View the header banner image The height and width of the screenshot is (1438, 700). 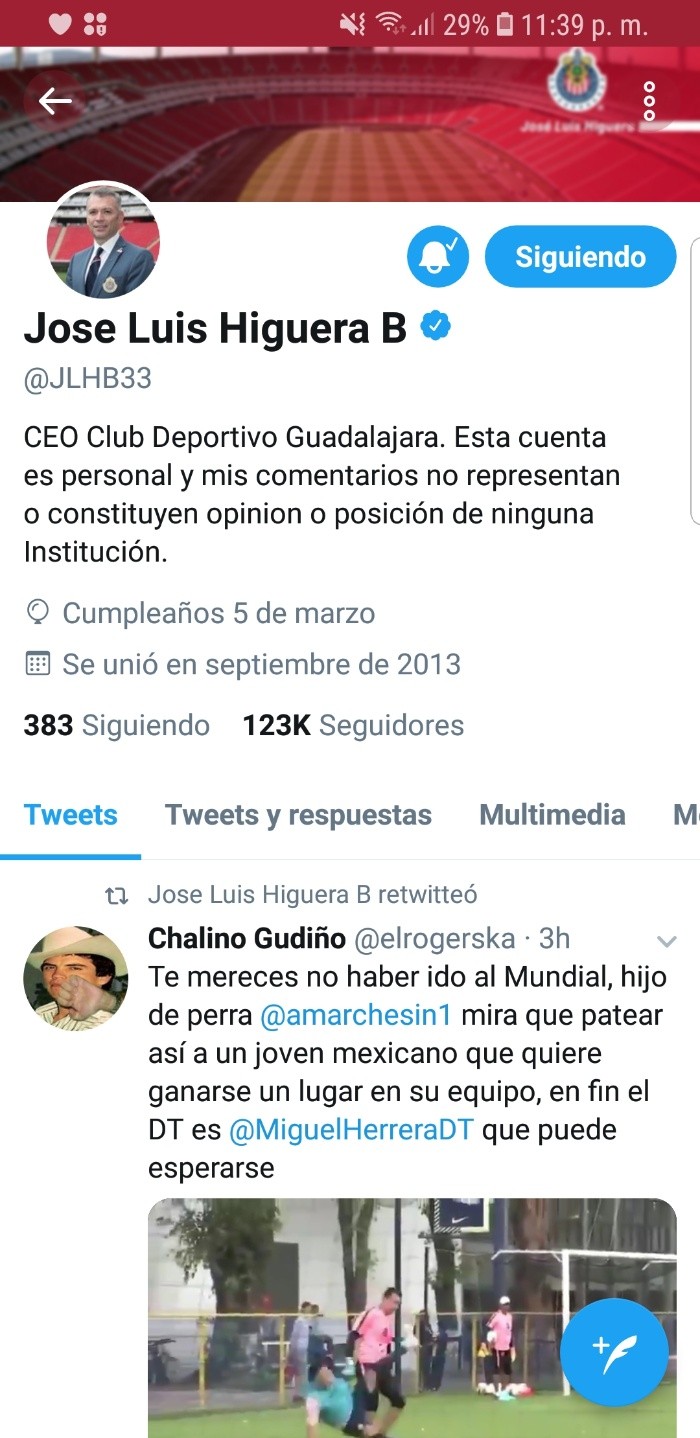pos(350,130)
